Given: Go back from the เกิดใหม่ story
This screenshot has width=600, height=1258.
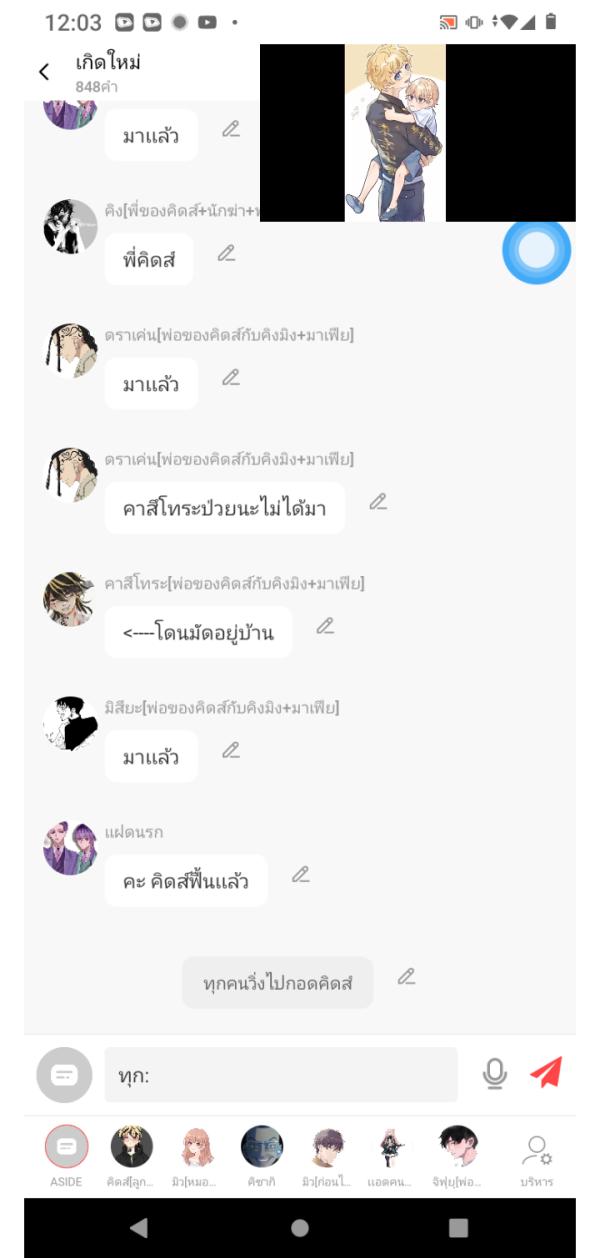Looking at the screenshot, I should pyautogui.click(x=44, y=71).
